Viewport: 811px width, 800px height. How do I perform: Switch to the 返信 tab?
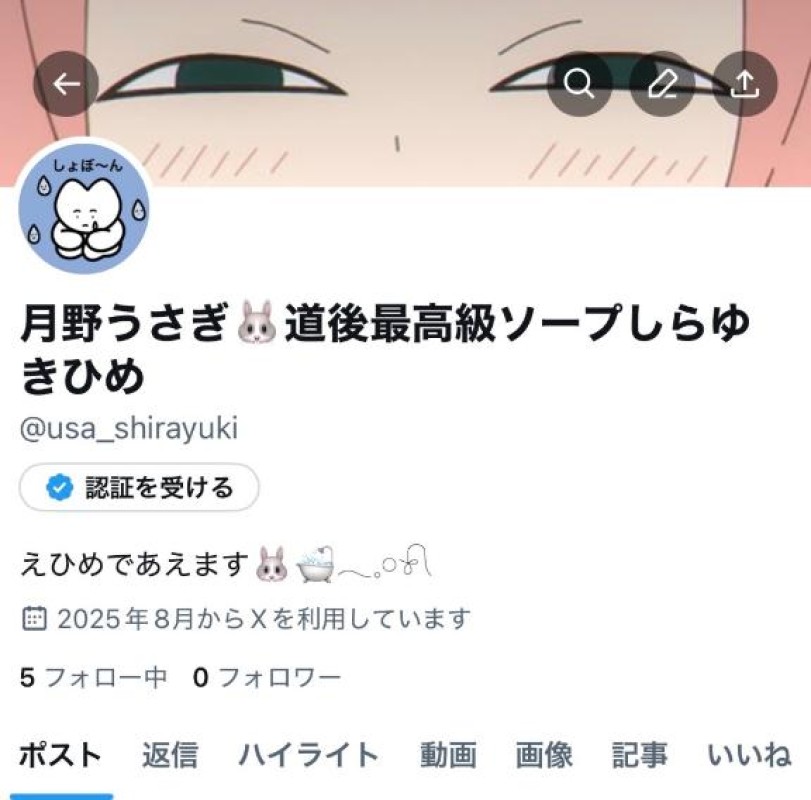point(169,756)
